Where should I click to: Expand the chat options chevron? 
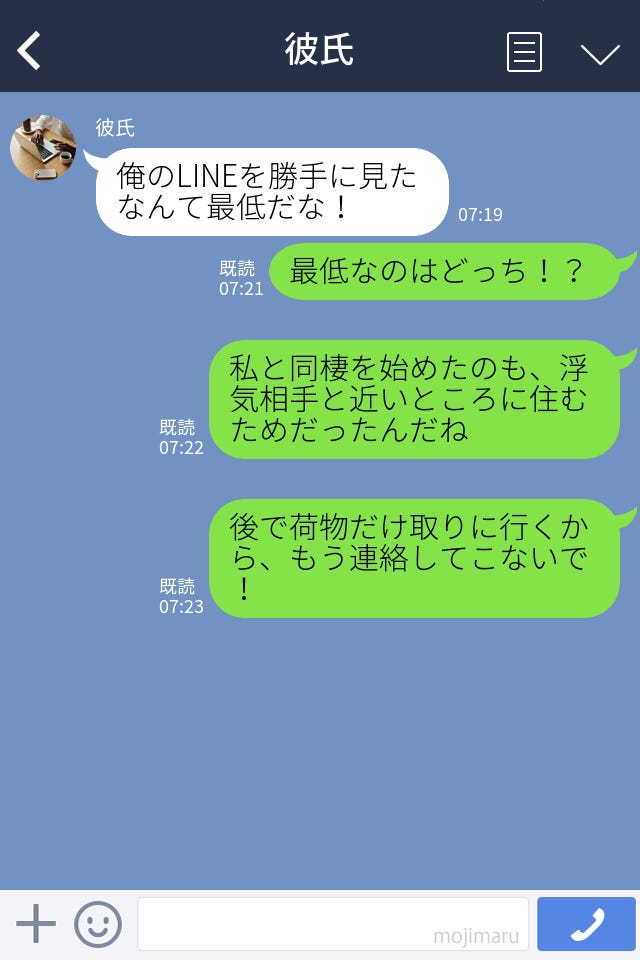(600, 53)
